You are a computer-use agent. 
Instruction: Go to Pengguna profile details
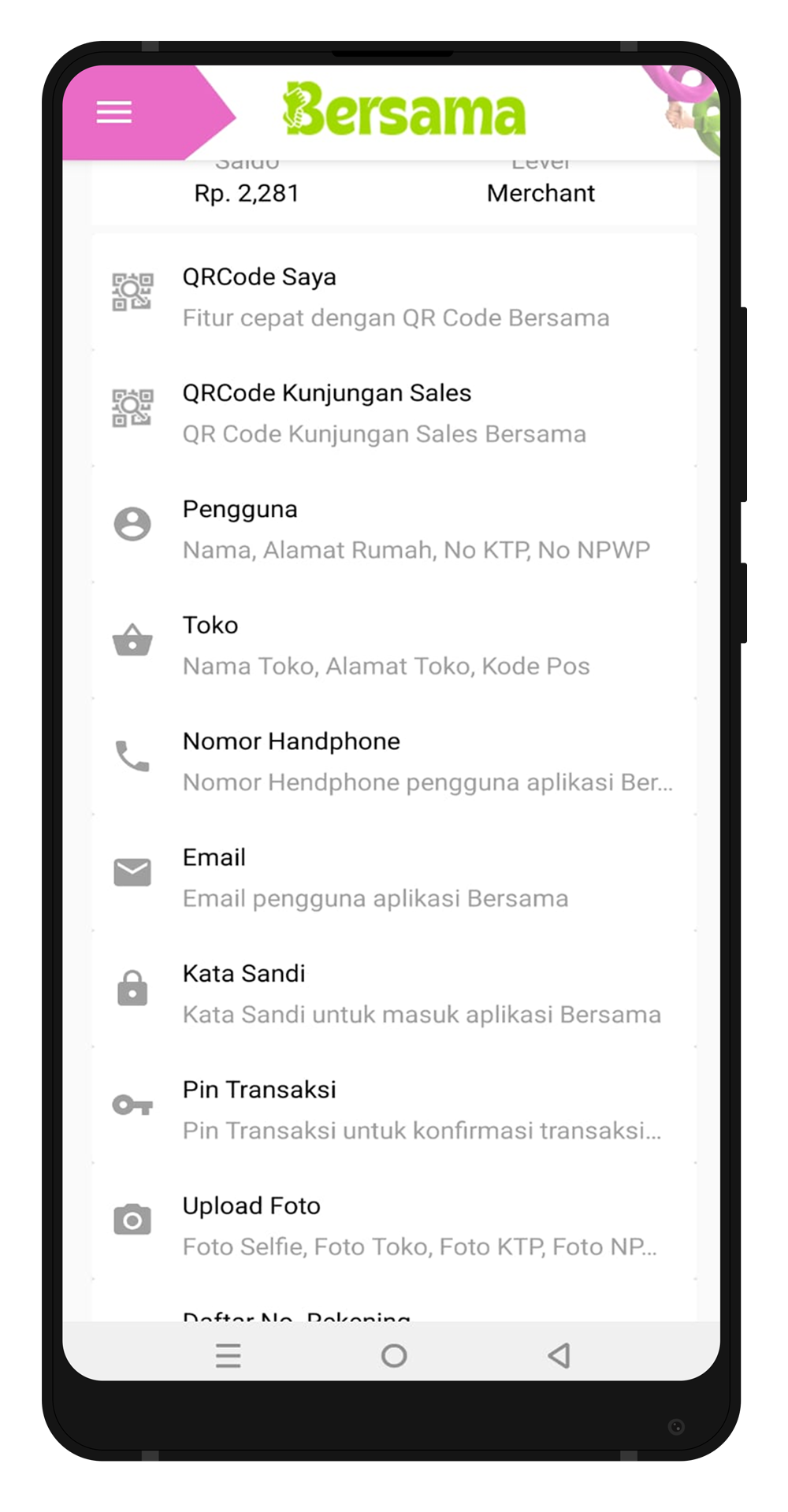[x=394, y=528]
